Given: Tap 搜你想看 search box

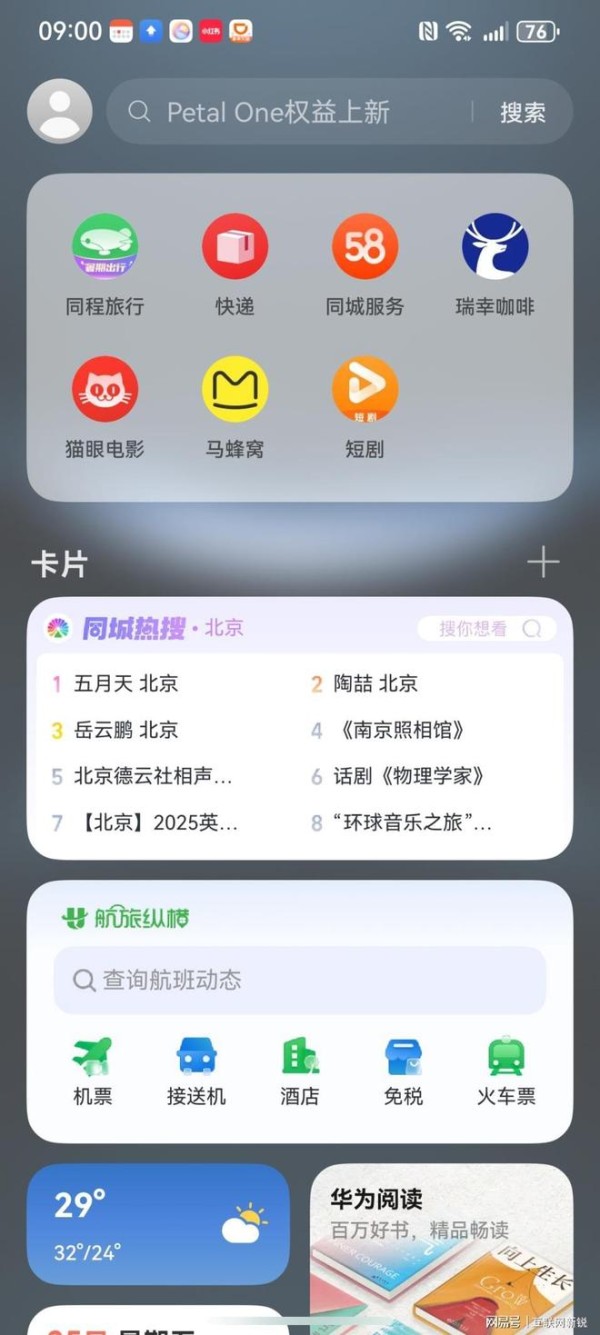Looking at the screenshot, I should coord(486,628).
